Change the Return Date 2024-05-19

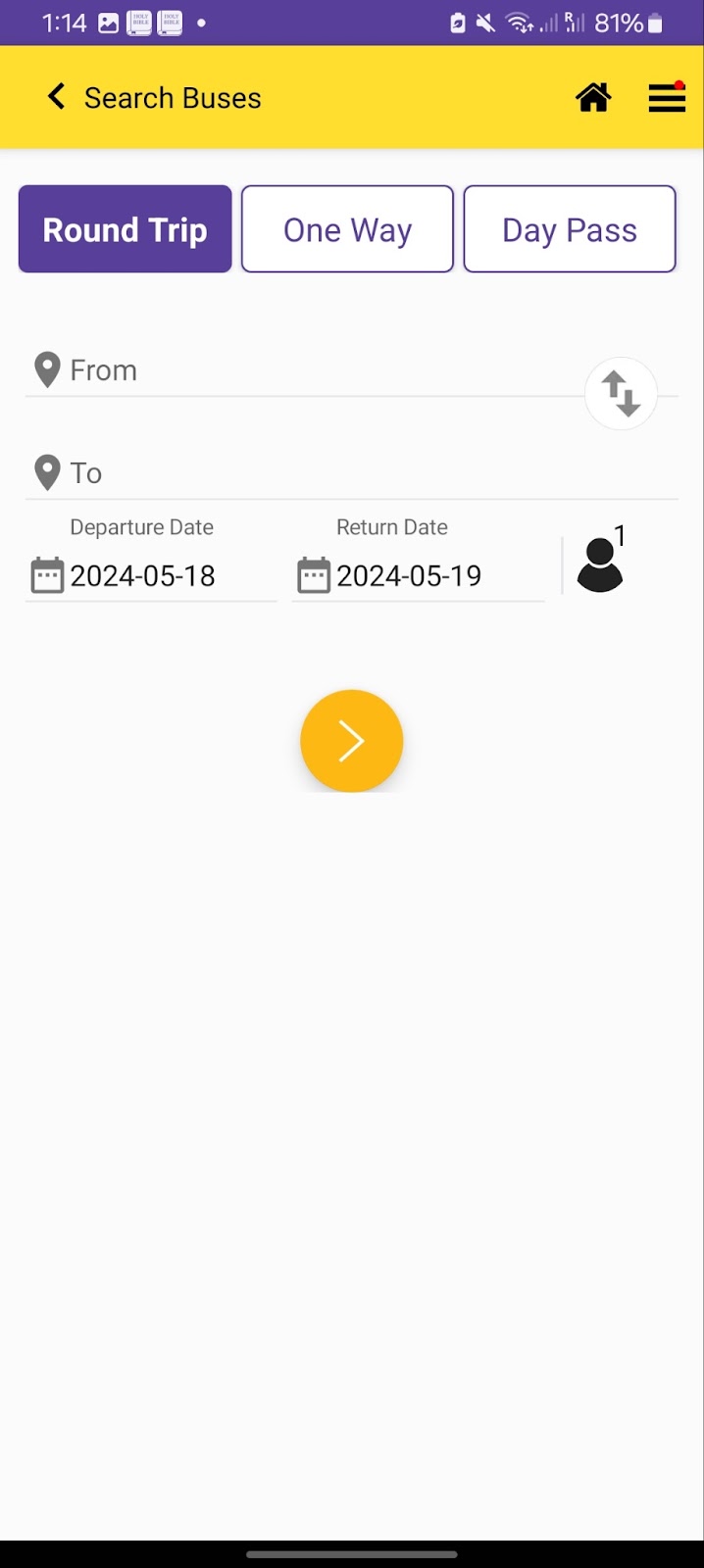pos(410,575)
